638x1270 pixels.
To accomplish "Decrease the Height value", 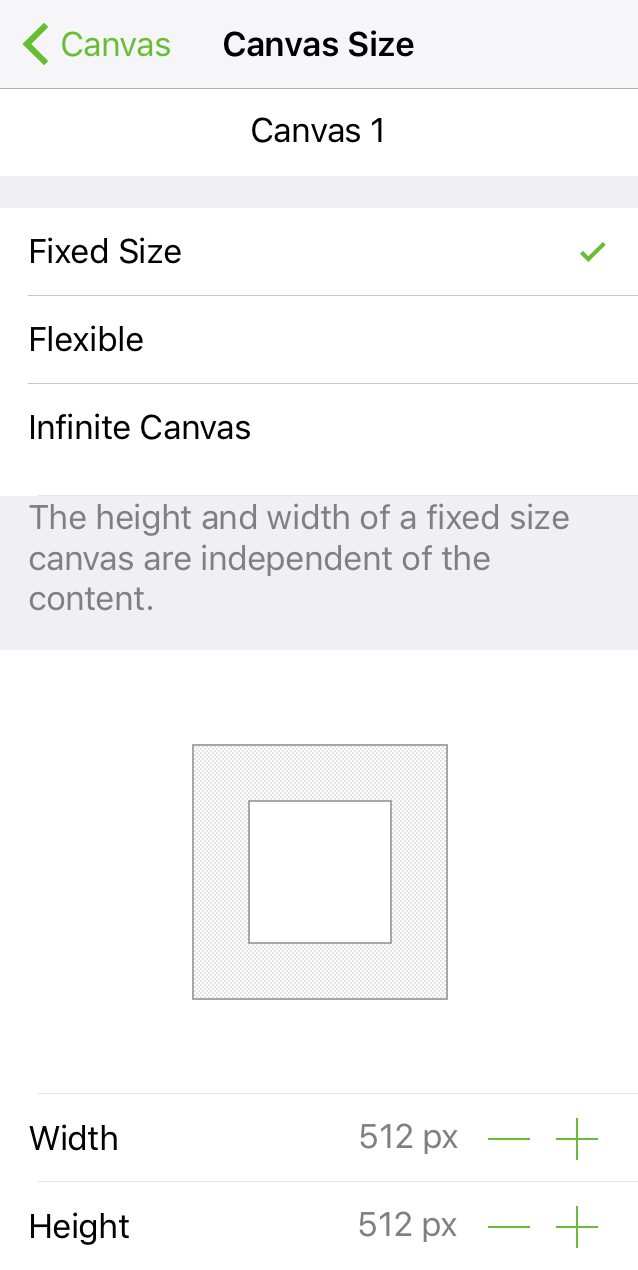I will pyautogui.click(x=509, y=1227).
